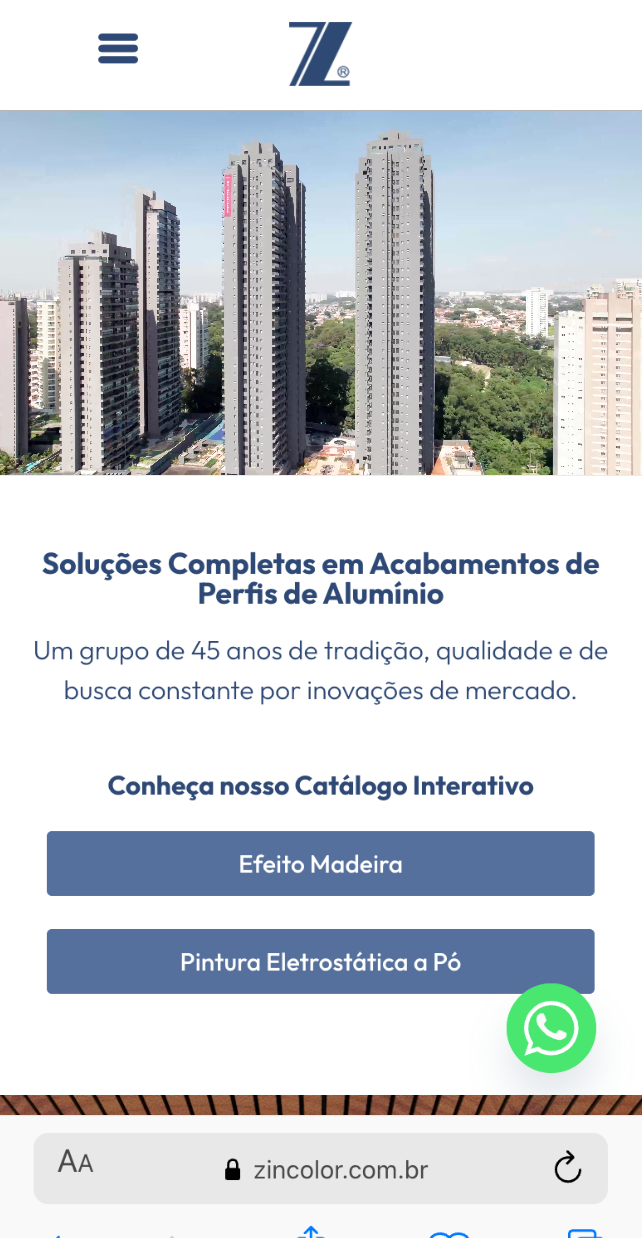Open Pintura Eletrostática a Pó catalog
The width and height of the screenshot is (642, 1238).
tap(320, 962)
